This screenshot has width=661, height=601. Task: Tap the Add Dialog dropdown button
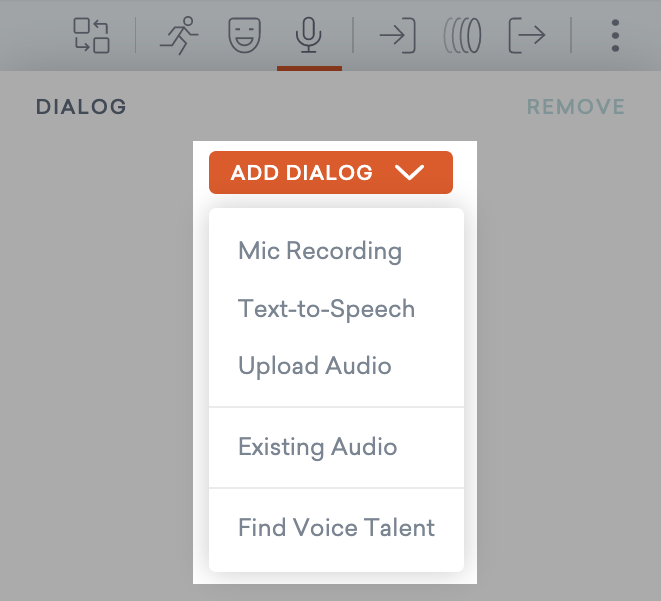click(x=330, y=173)
